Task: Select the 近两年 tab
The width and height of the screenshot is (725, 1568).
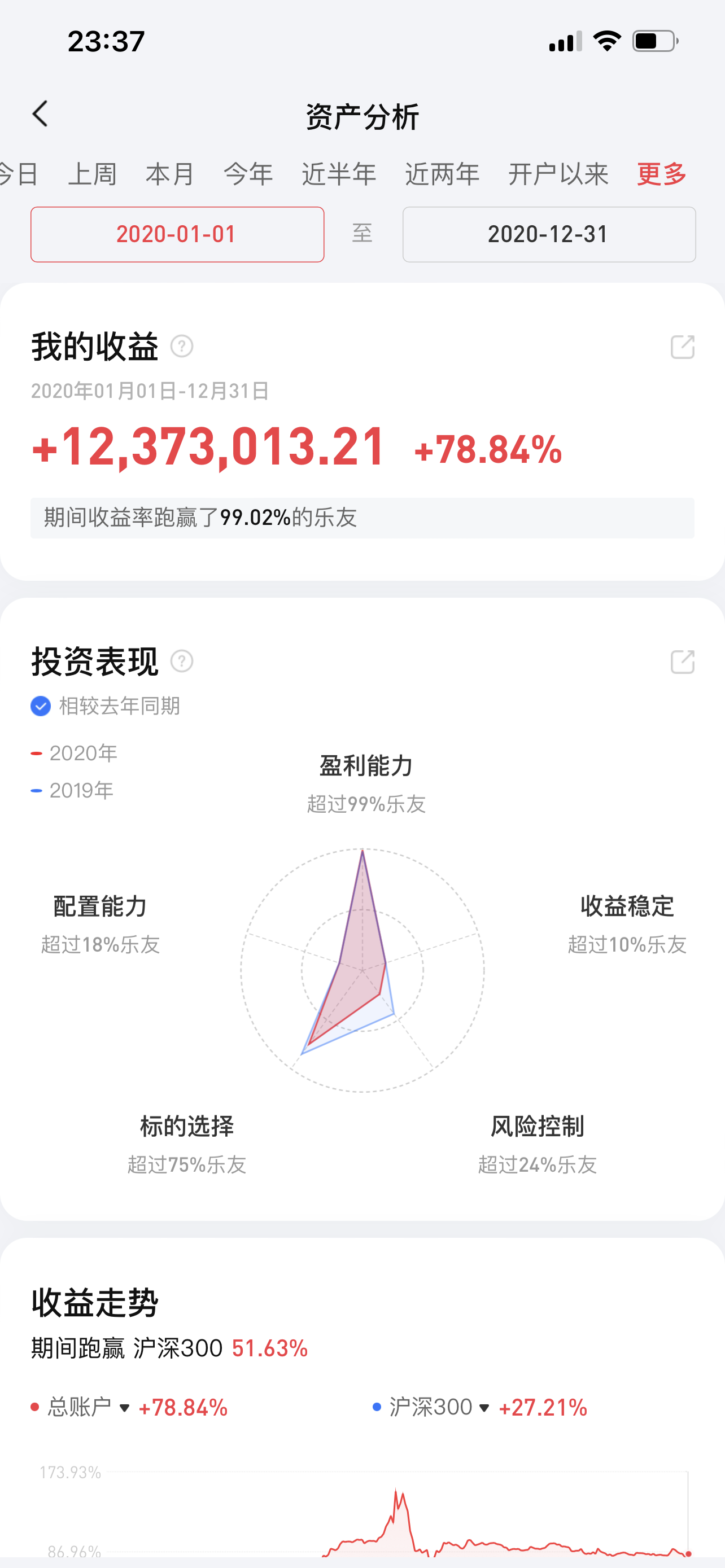Action: click(443, 174)
